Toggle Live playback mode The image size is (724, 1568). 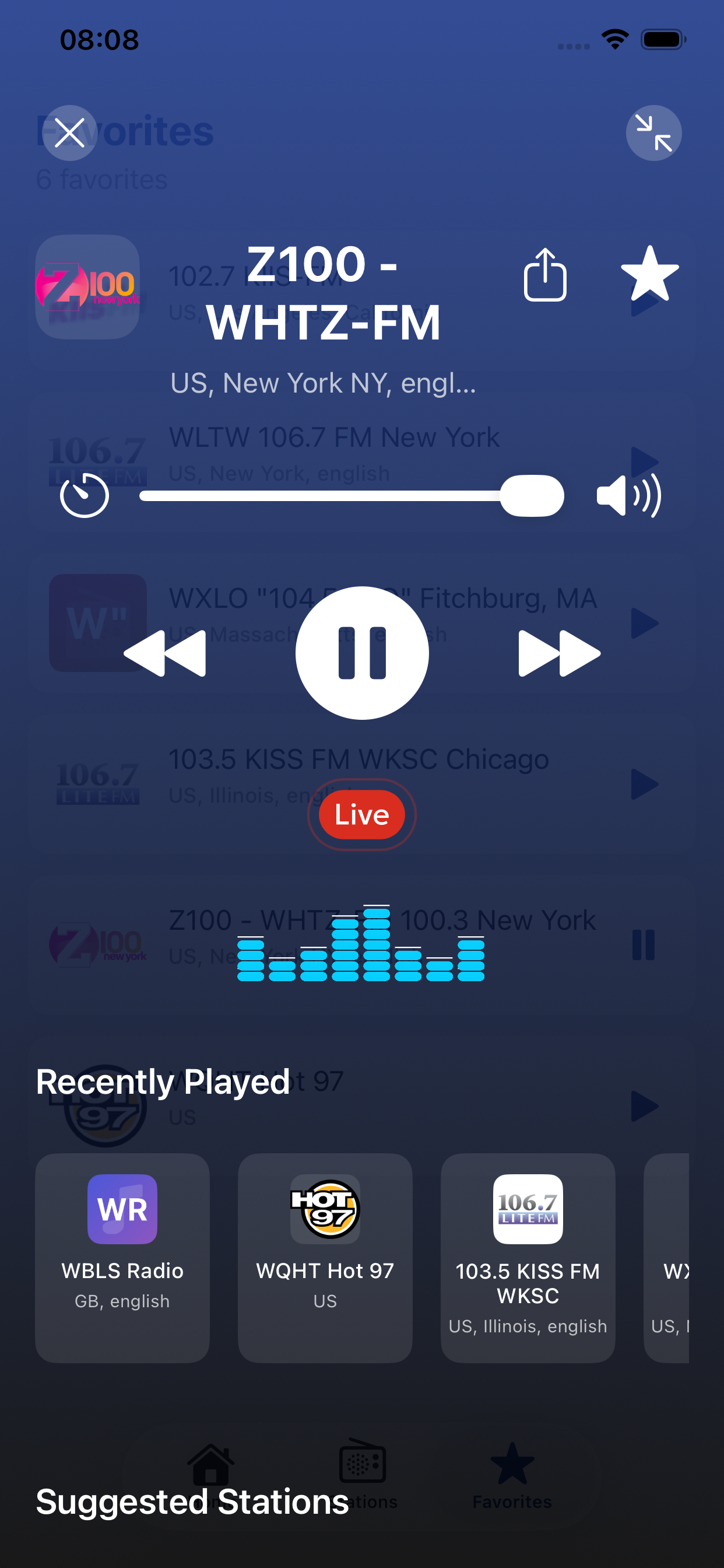pyautogui.click(x=361, y=814)
